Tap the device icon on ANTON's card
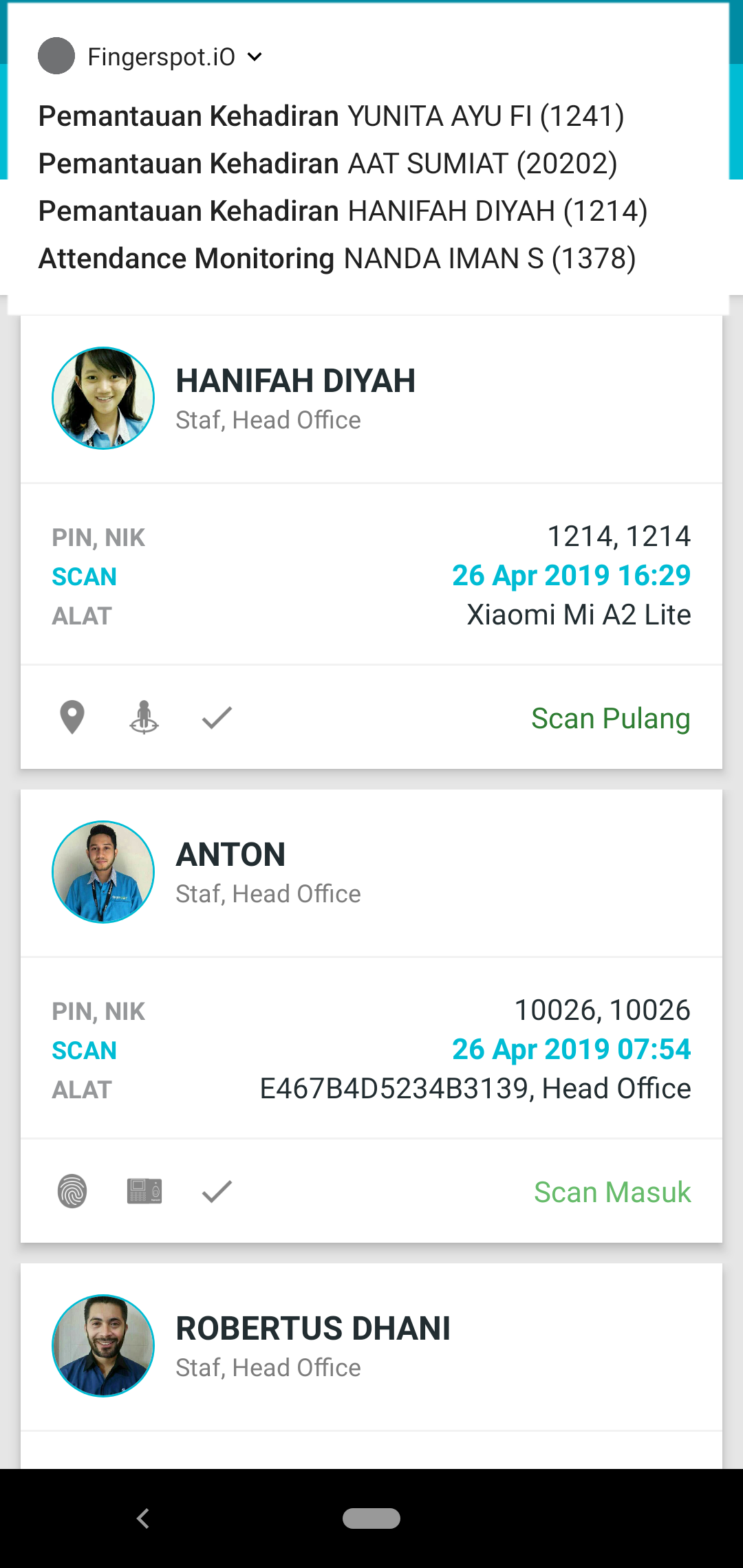The width and height of the screenshot is (743, 1568). [x=144, y=1191]
